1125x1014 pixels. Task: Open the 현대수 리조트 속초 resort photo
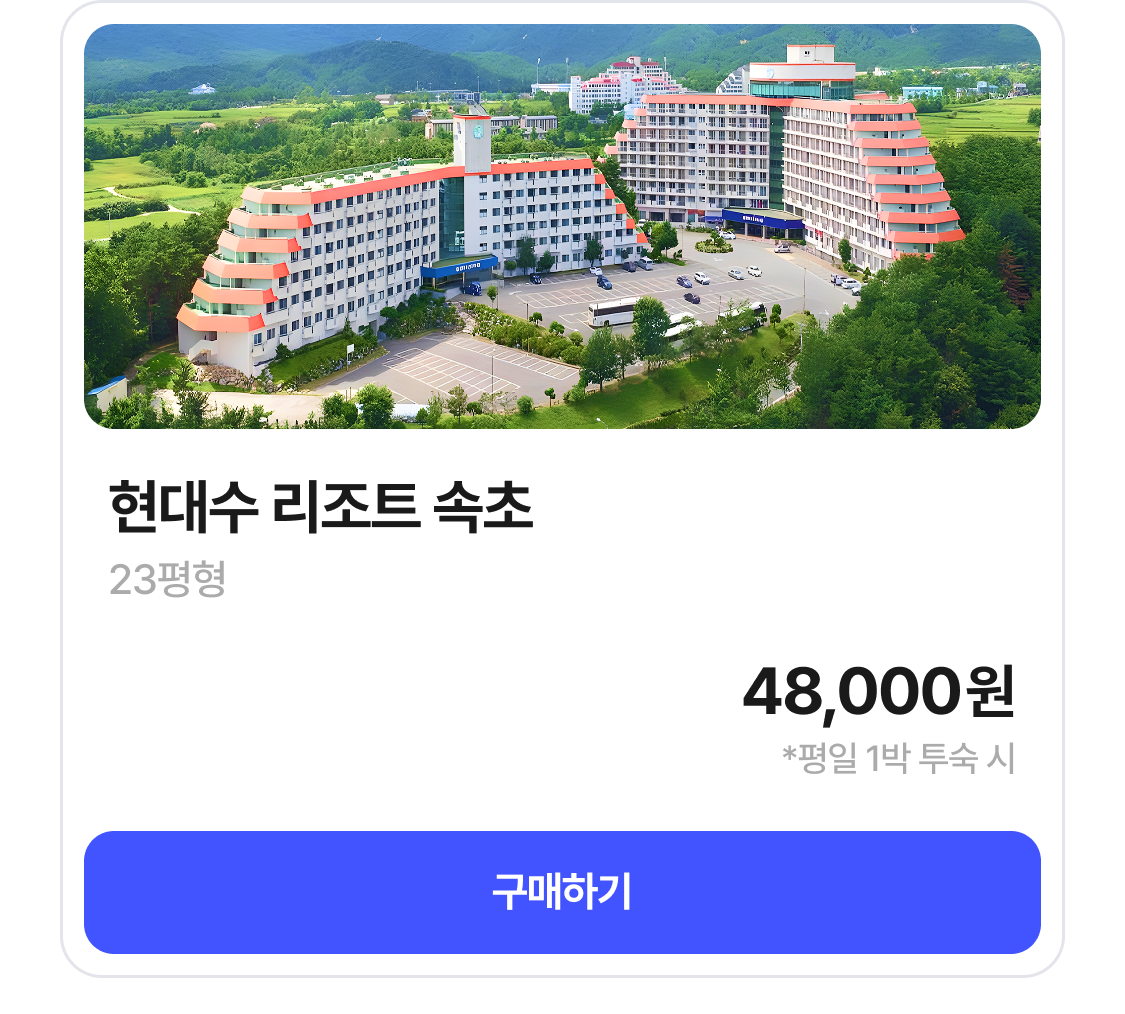(x=562, y=227)
